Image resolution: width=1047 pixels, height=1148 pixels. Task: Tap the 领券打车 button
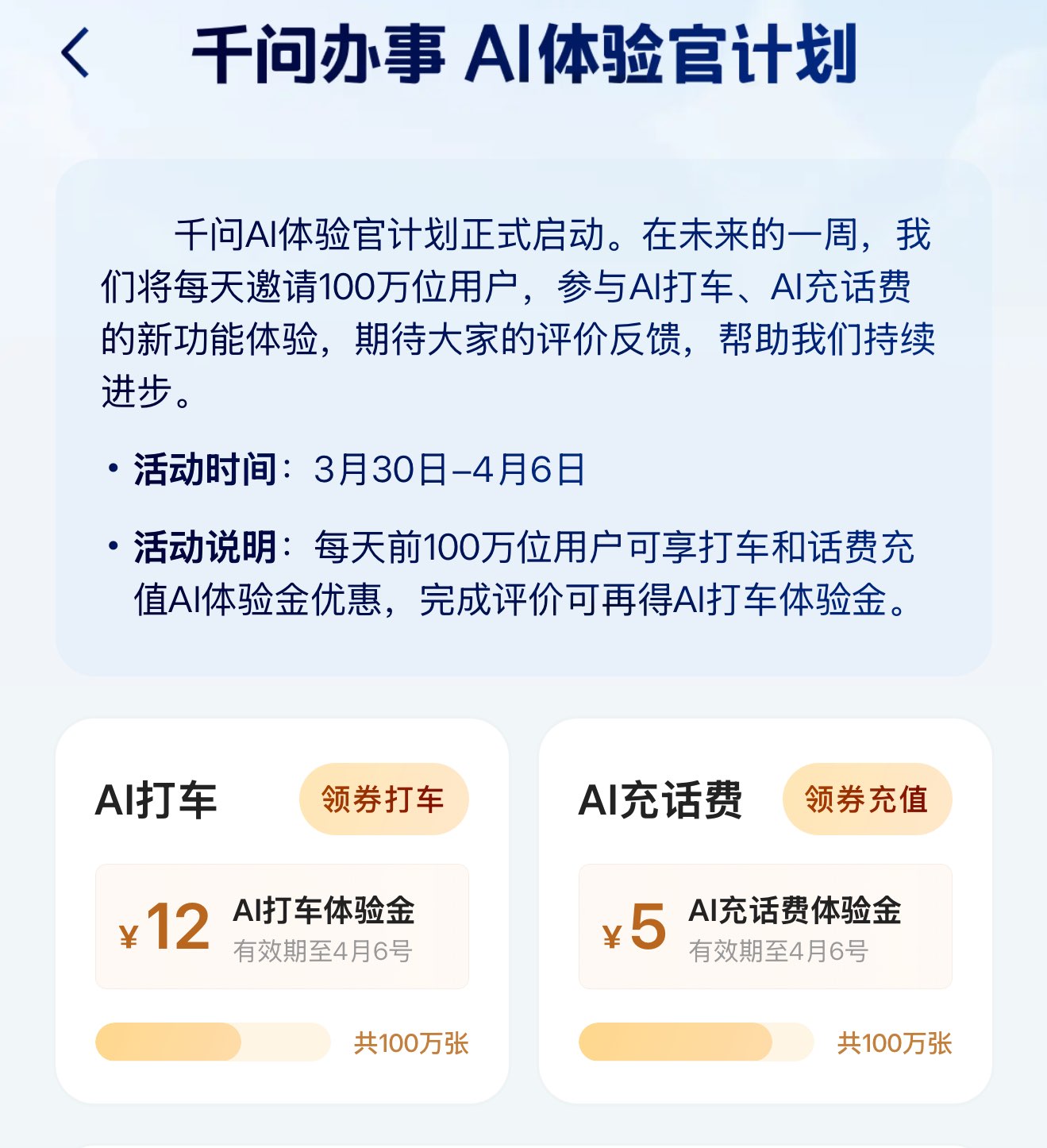pyautogui.click(x=383, y=799)
